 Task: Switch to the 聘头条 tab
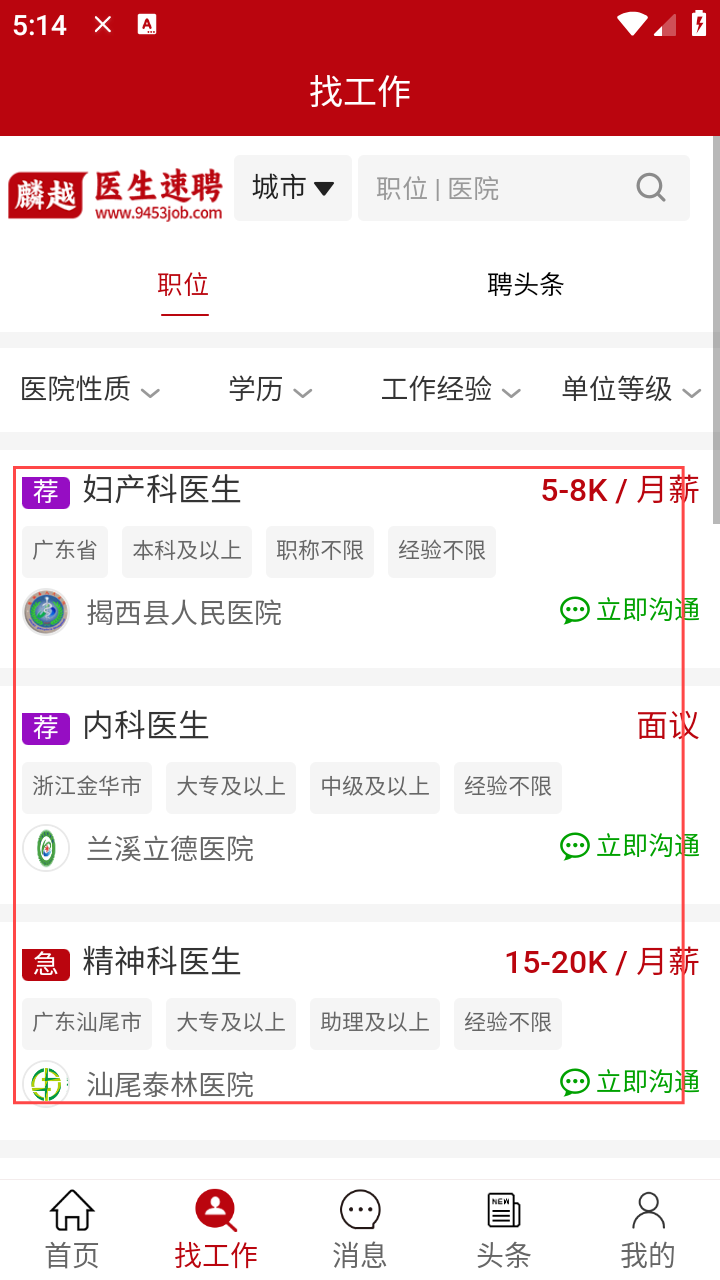526,285
